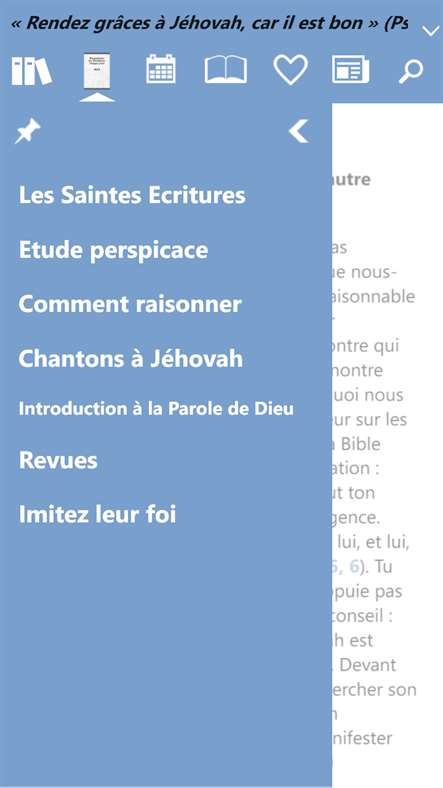Expand the header with the down chevron
Screen dimensions: 443x788
431,31
